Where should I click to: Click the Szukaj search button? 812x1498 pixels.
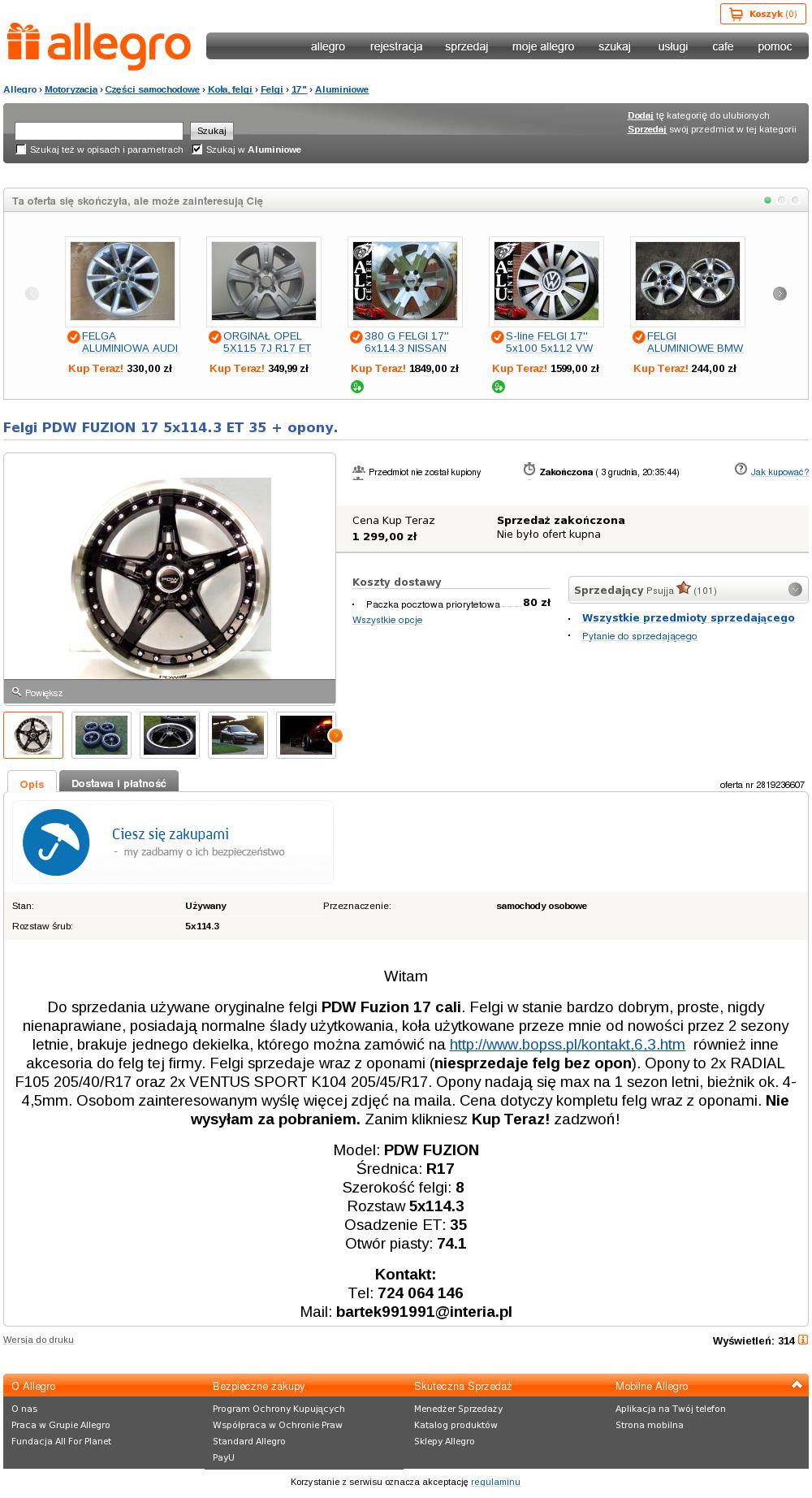click(212, 131)
